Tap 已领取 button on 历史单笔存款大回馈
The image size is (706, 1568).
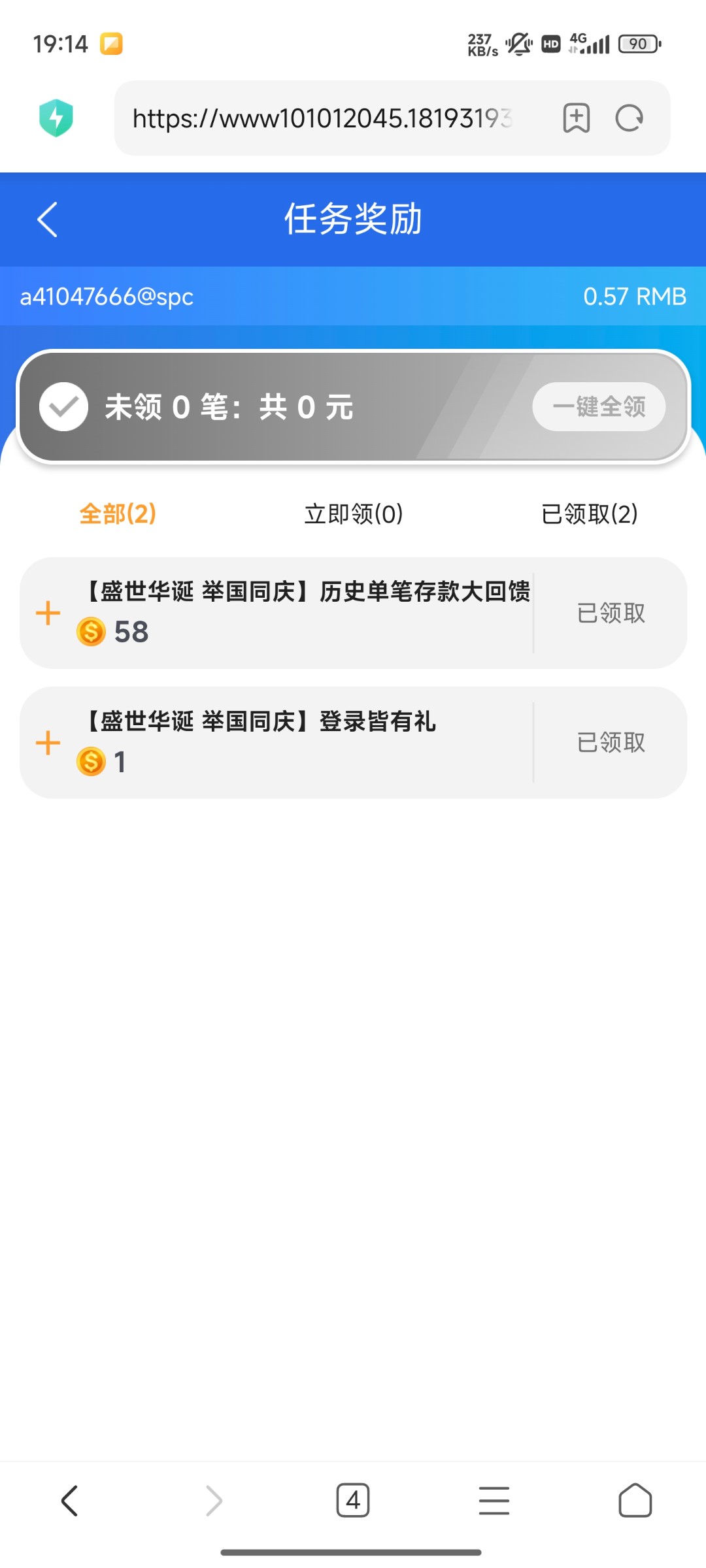[x=611, y=613]
